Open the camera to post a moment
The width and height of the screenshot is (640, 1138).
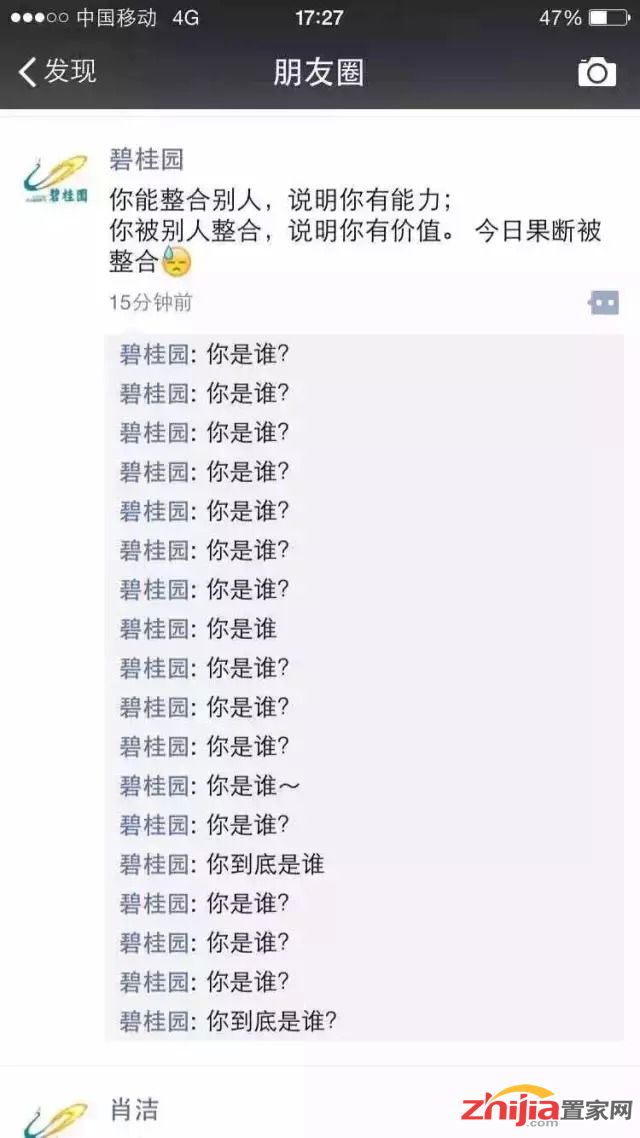[597, 72]
